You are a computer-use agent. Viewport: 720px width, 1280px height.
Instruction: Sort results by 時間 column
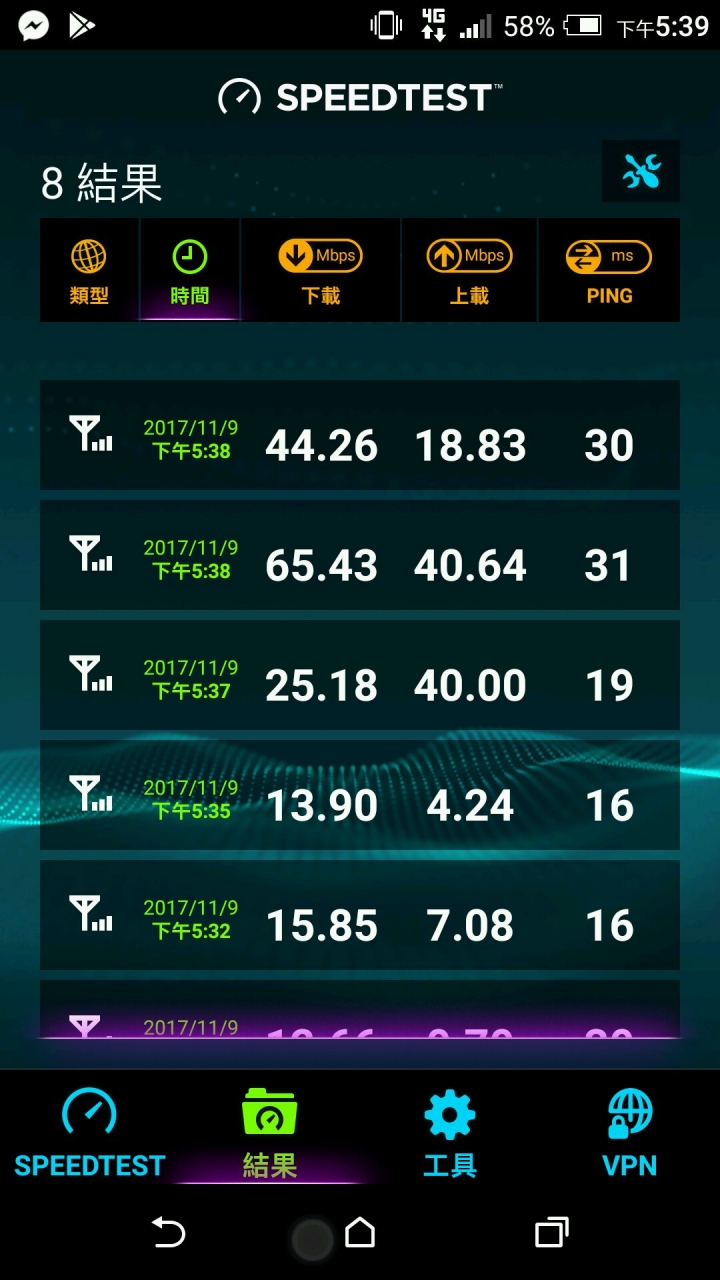click(x=190, y=271)
